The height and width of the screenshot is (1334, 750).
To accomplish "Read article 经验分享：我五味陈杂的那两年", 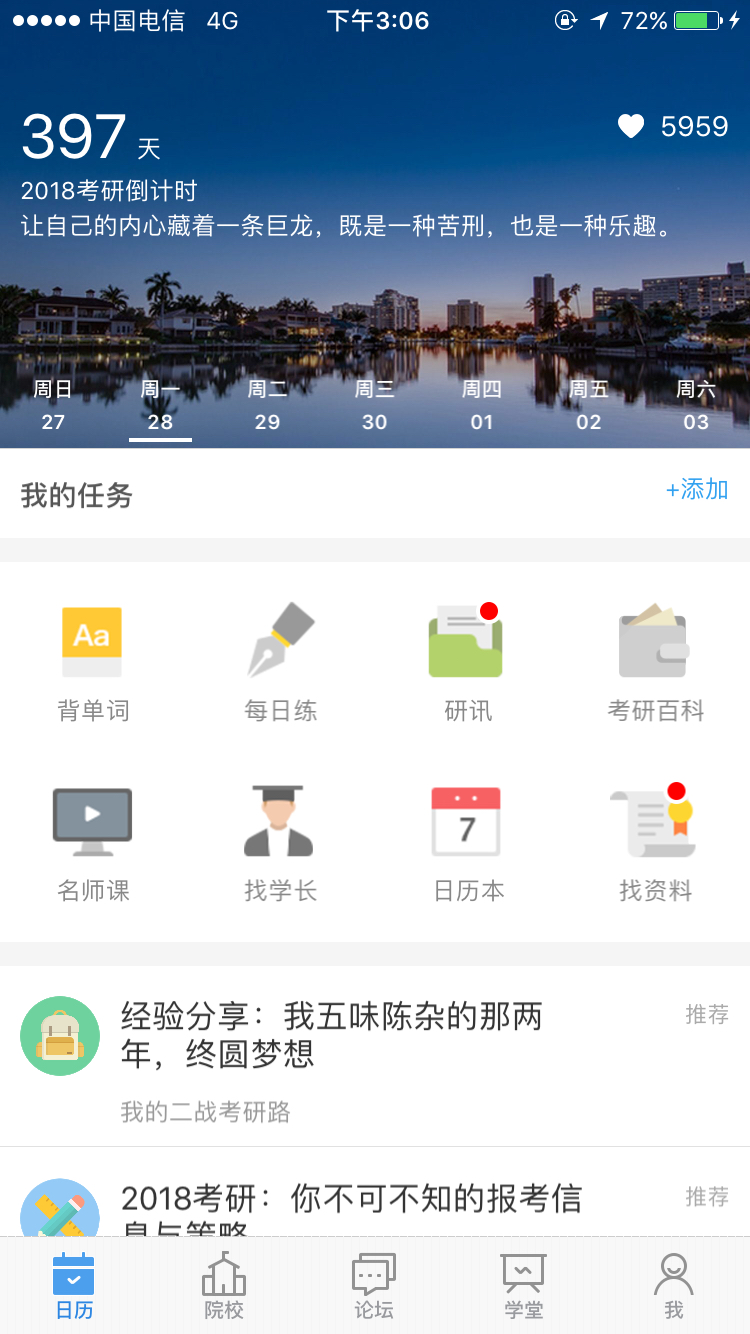I will tap(375, 1056).
